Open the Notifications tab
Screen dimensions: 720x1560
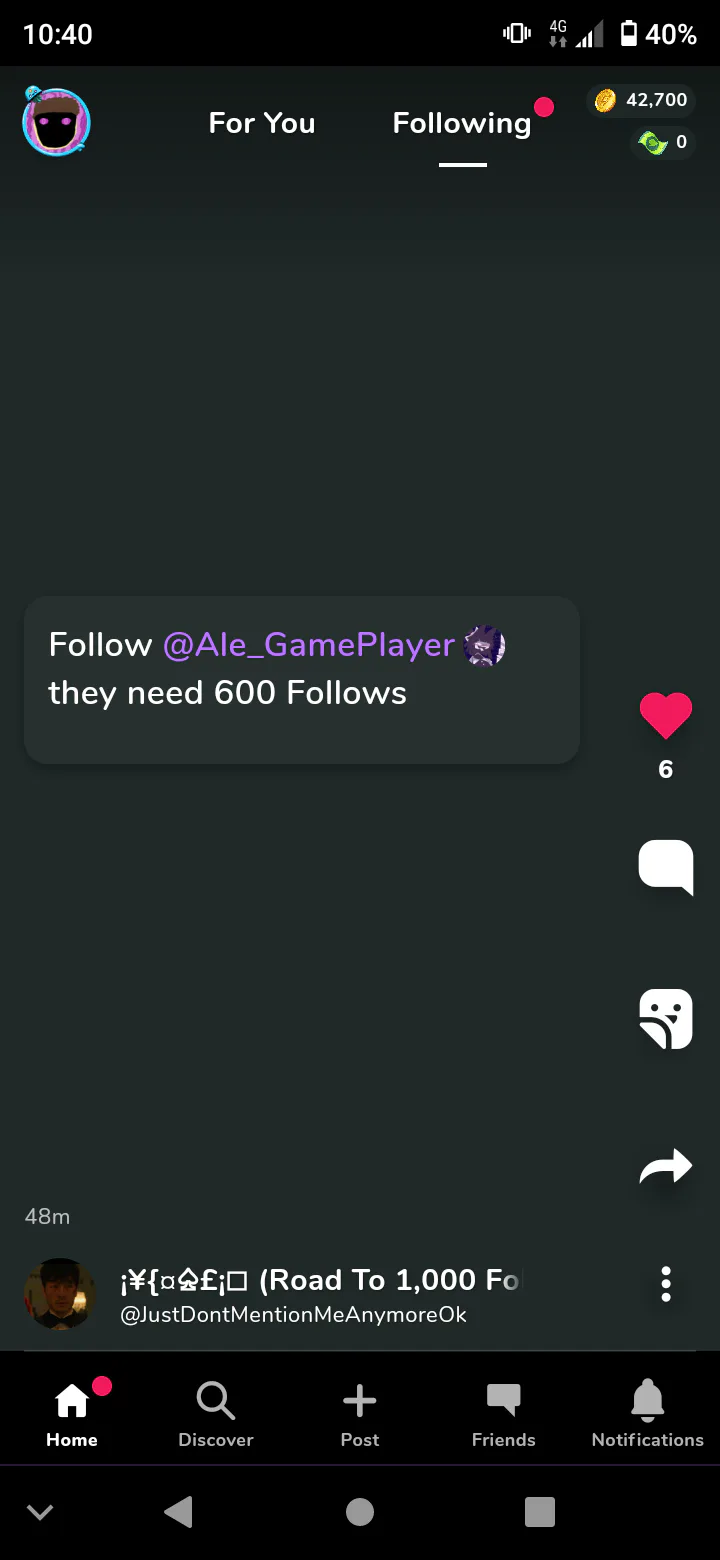click(648, 1412)
